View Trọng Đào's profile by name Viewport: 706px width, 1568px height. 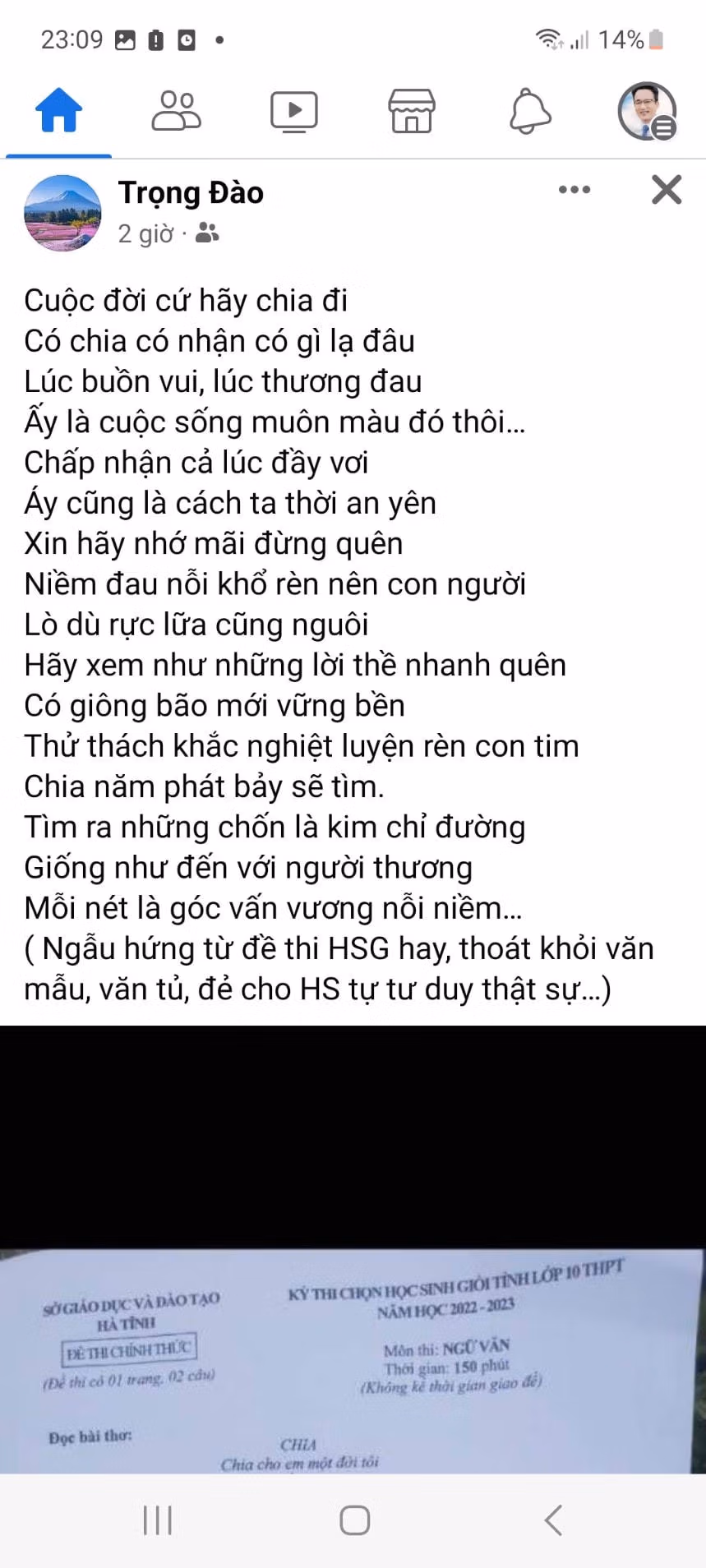pyautogui.click(x=191, y=193)
